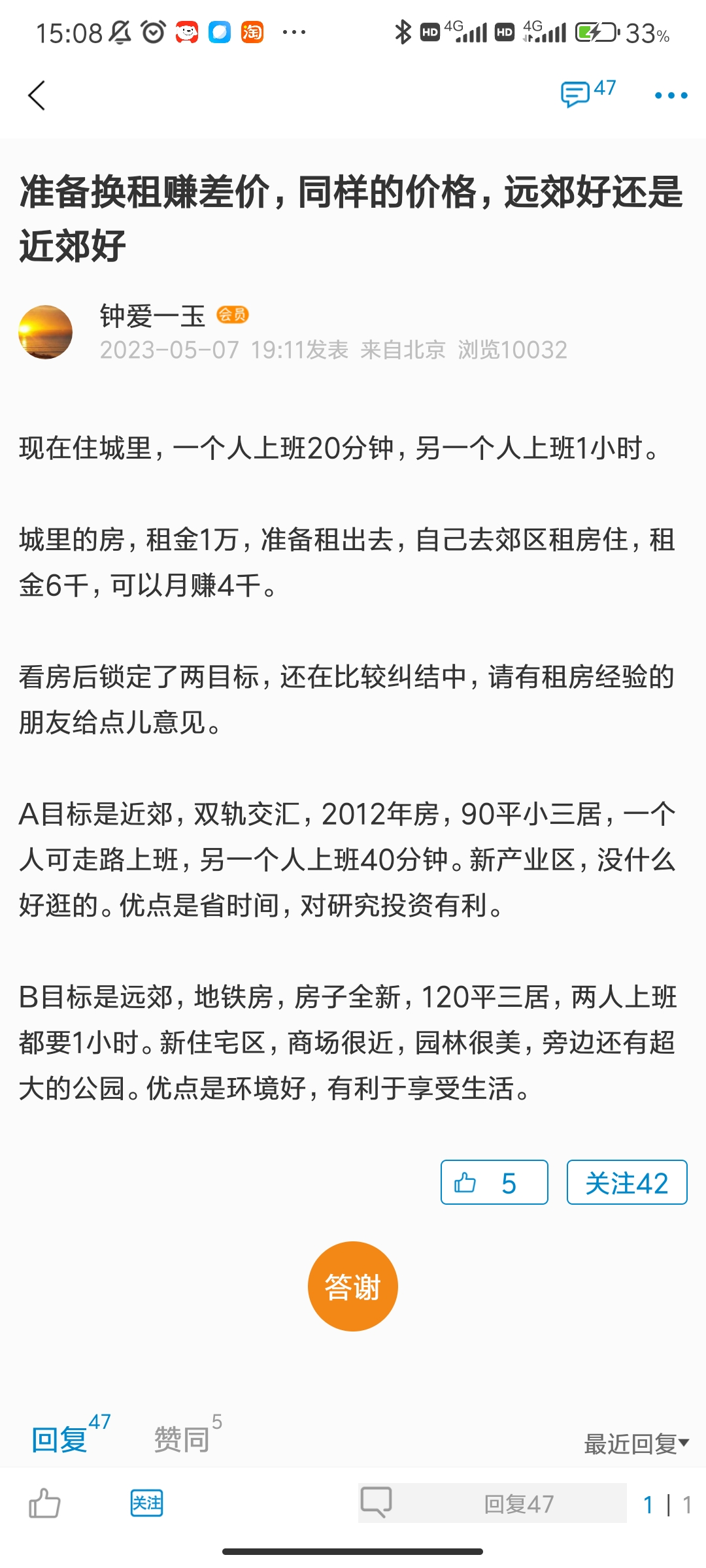Image resolution: width=706 pixels, height=1568 pixels.
Task: Open the username 钟爱一玉
Action: [x=152, y=316]
